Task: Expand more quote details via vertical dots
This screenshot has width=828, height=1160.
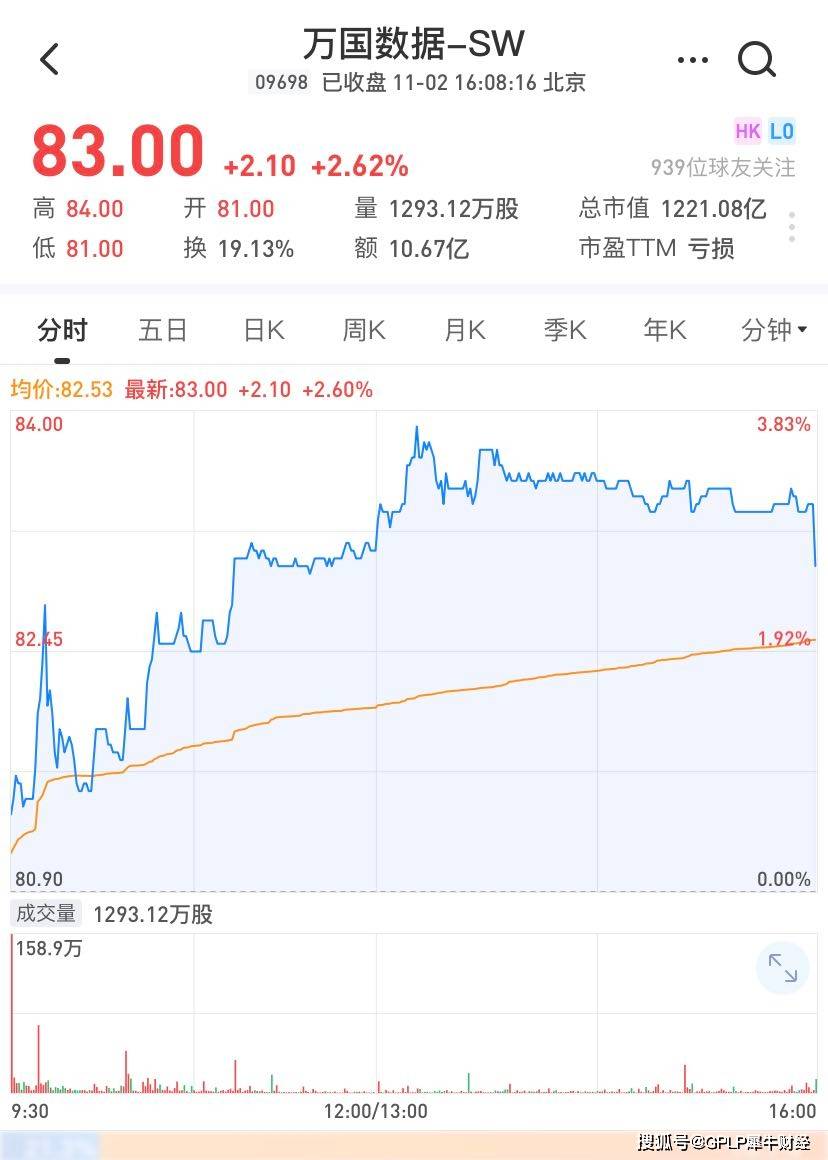Action: (x=791, y=227)
